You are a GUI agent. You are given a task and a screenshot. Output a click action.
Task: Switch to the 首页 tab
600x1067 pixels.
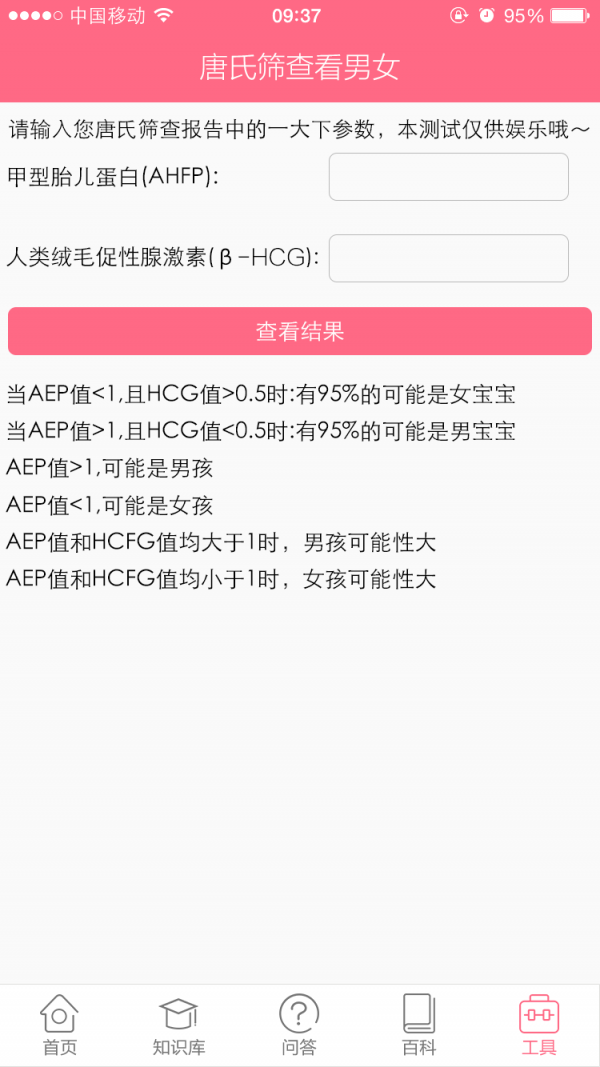click(59, 1025)
